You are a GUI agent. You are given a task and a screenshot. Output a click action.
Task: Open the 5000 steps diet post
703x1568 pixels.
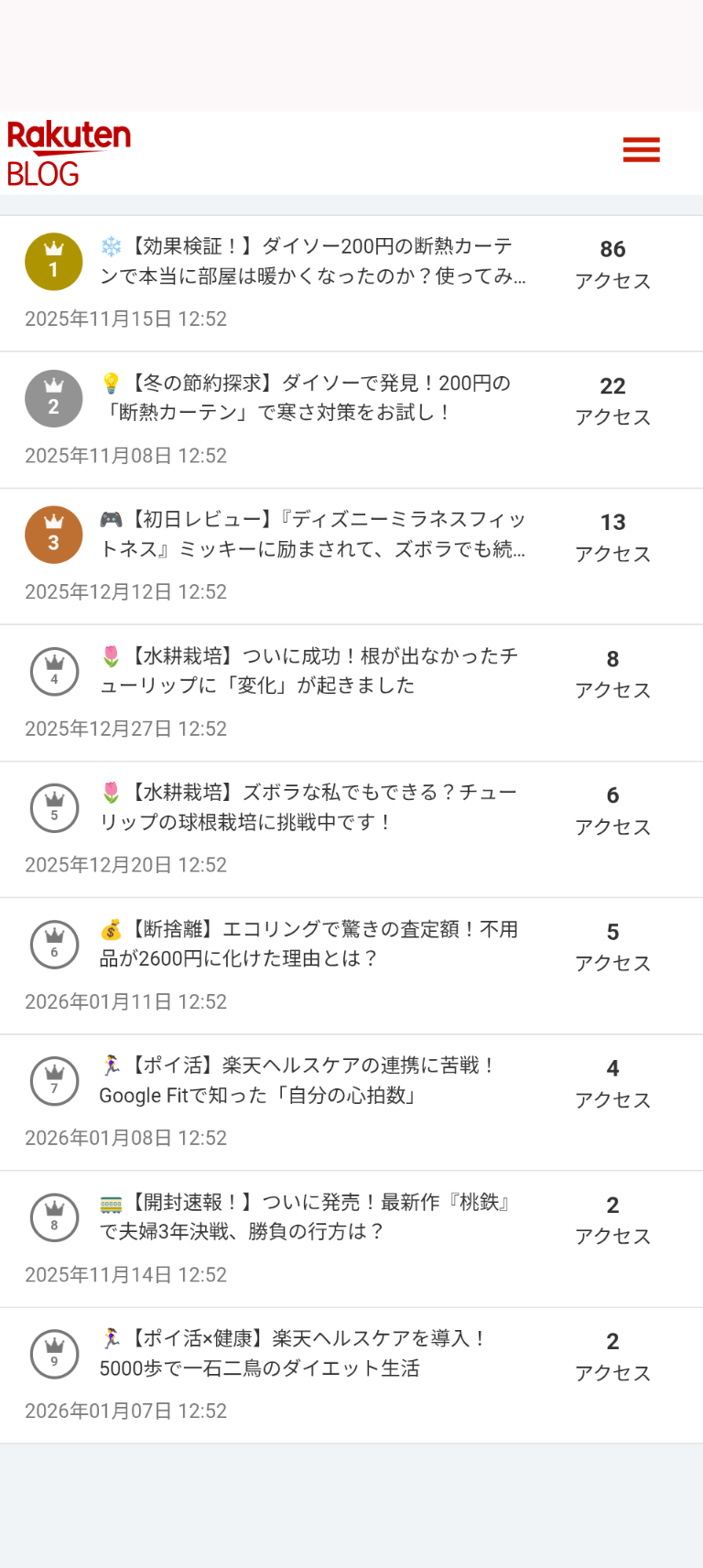293,1353
